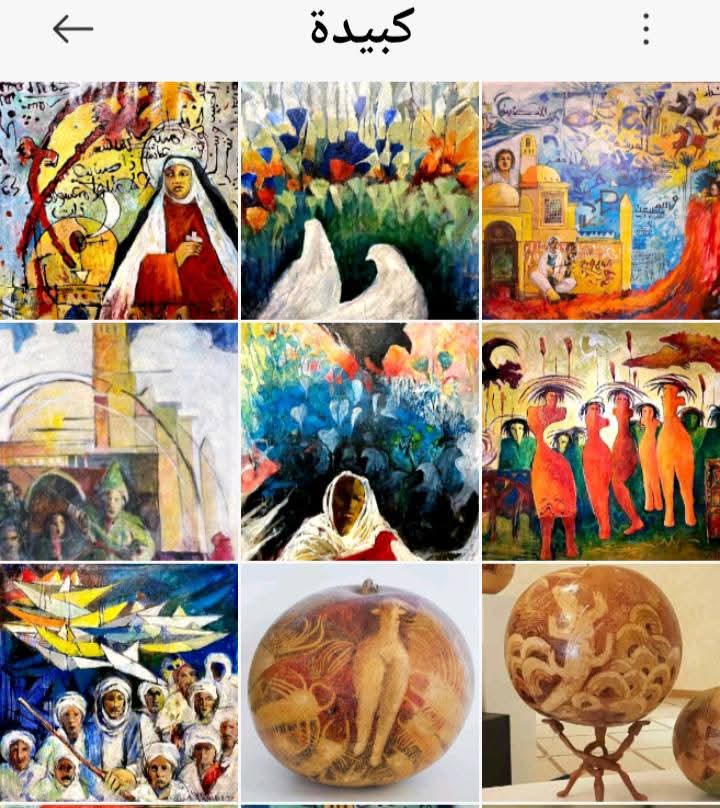Screen dimensions: 720x808
Task: Open the orange figures painting
Action: (600, 441)
